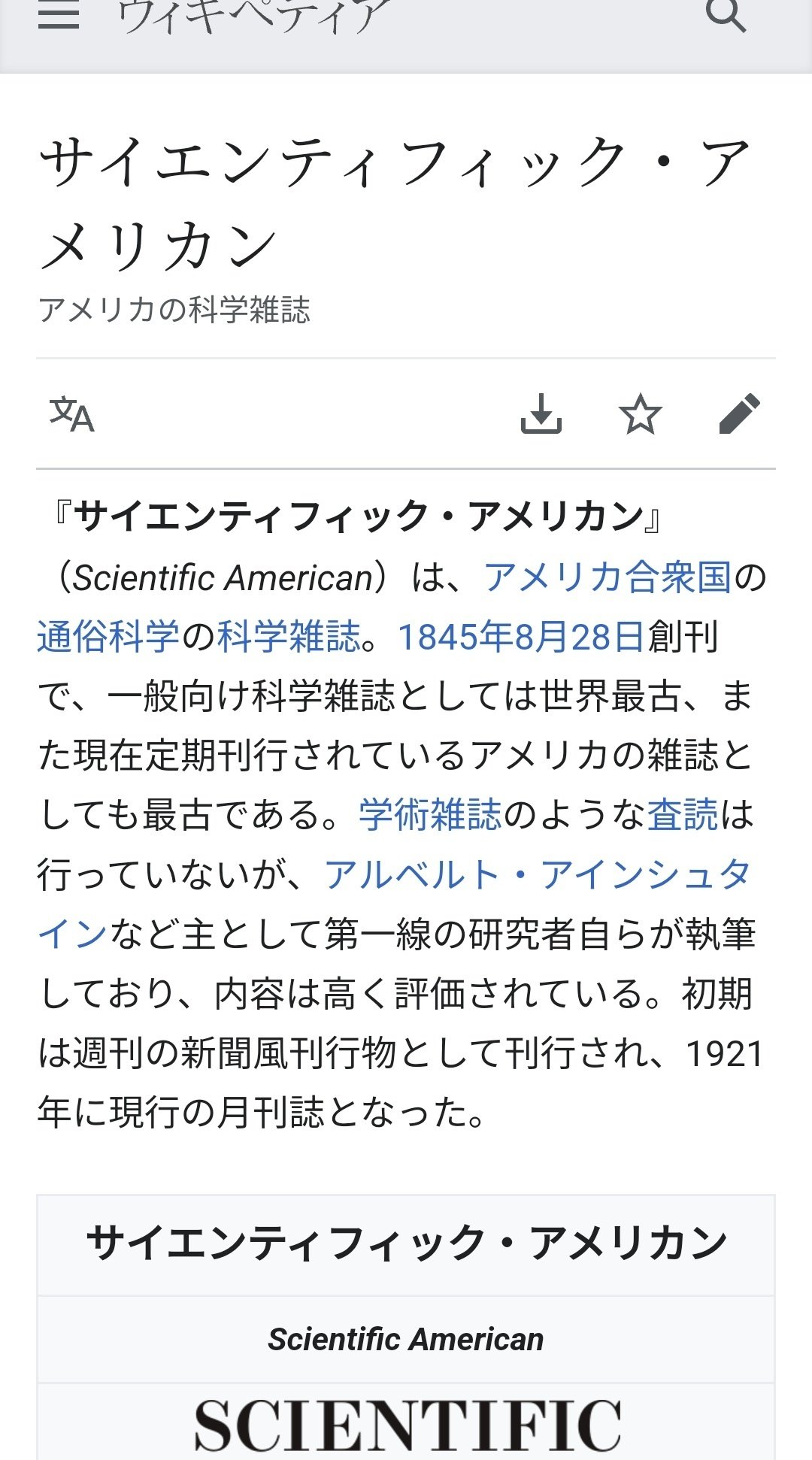Image resolution: width=812 pixels, height=1460 pixels.
Task: Open the 通俗科学 link
Action: click(108, 637)
